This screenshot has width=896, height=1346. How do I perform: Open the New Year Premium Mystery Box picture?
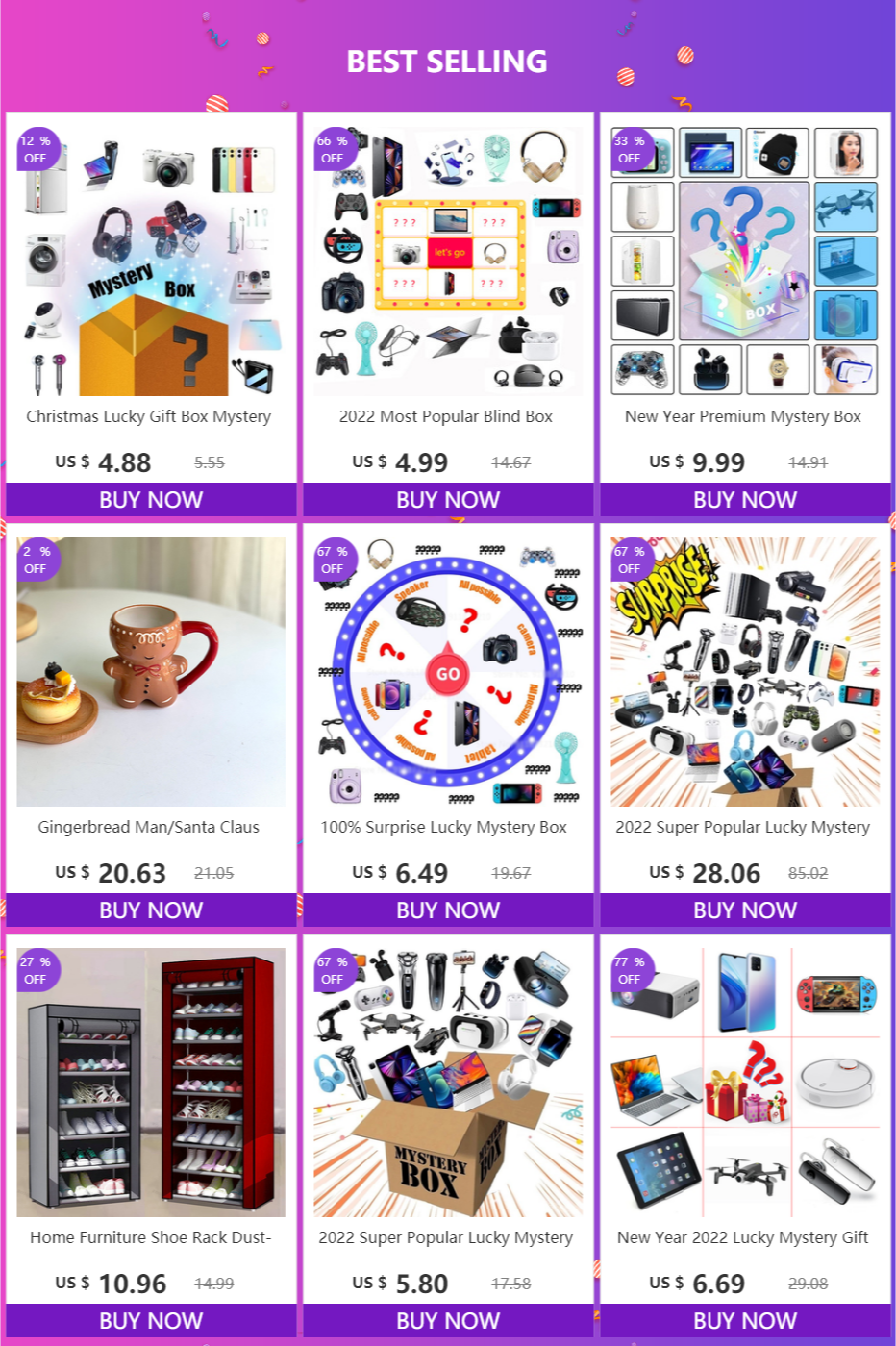[745, 262]
